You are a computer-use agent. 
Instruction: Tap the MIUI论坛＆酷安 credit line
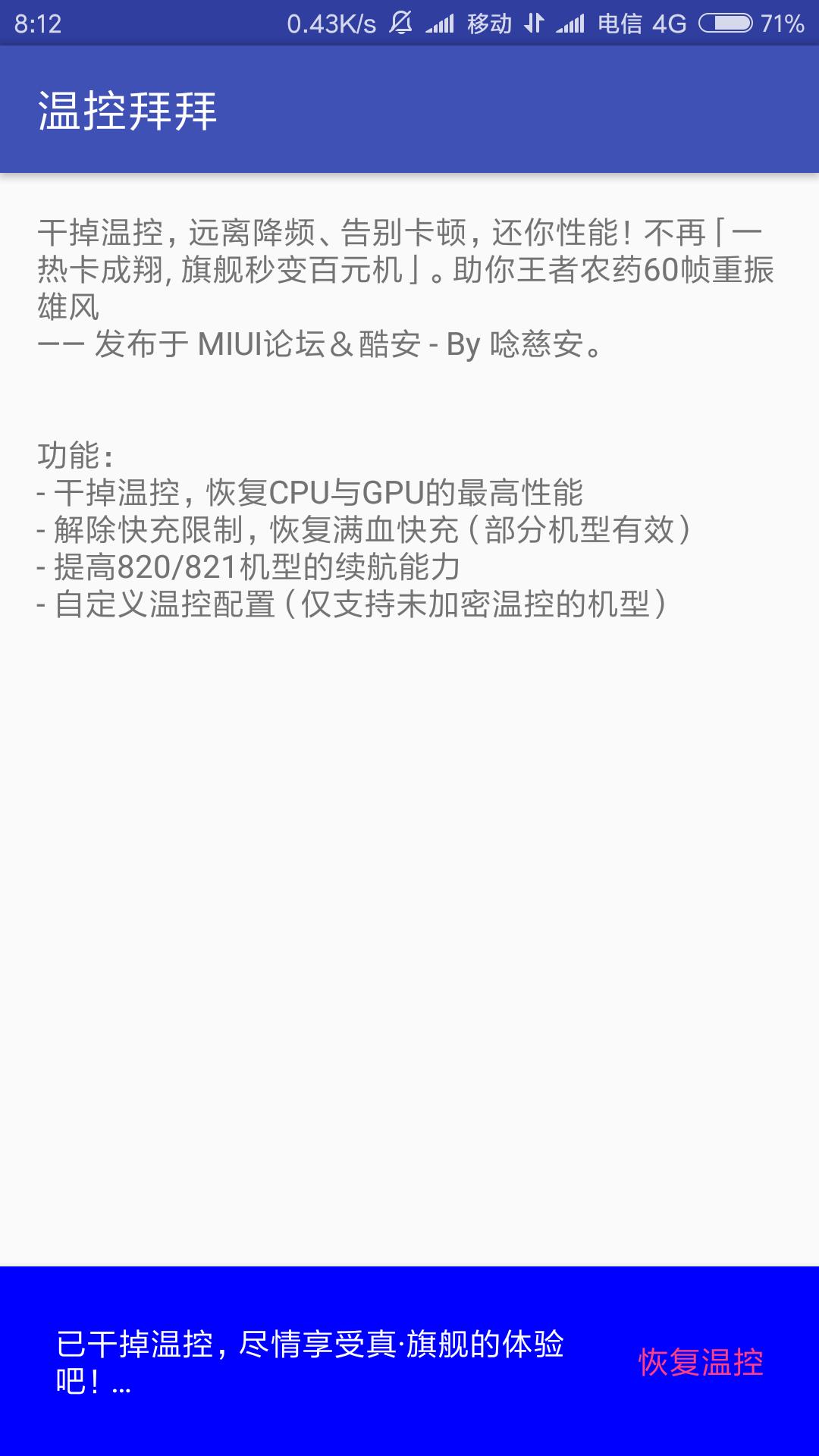[x=318, y=347]
